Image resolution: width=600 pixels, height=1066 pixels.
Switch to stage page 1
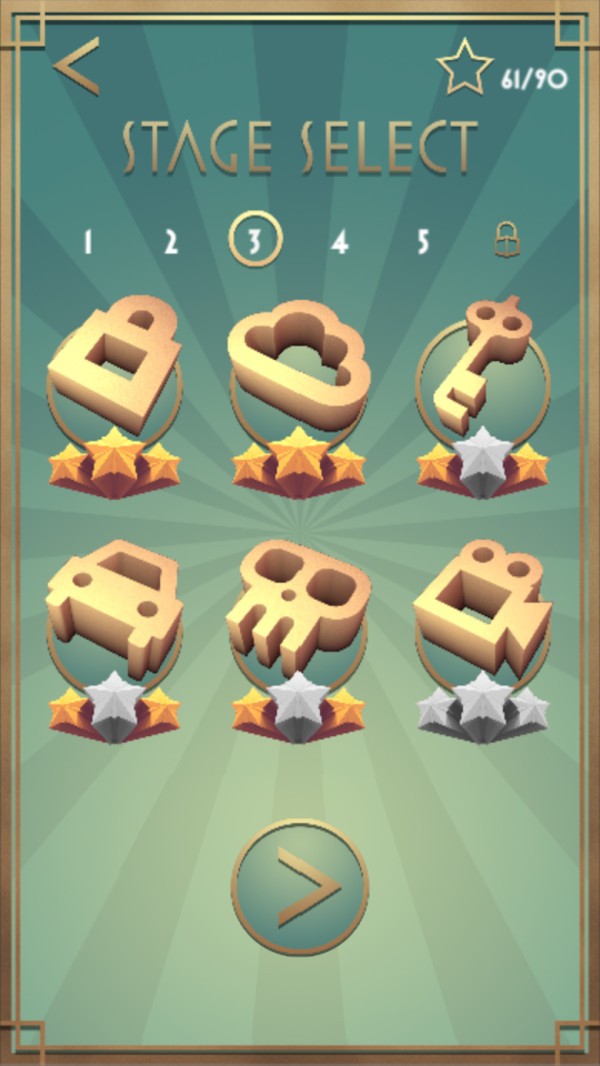(88, 241)
